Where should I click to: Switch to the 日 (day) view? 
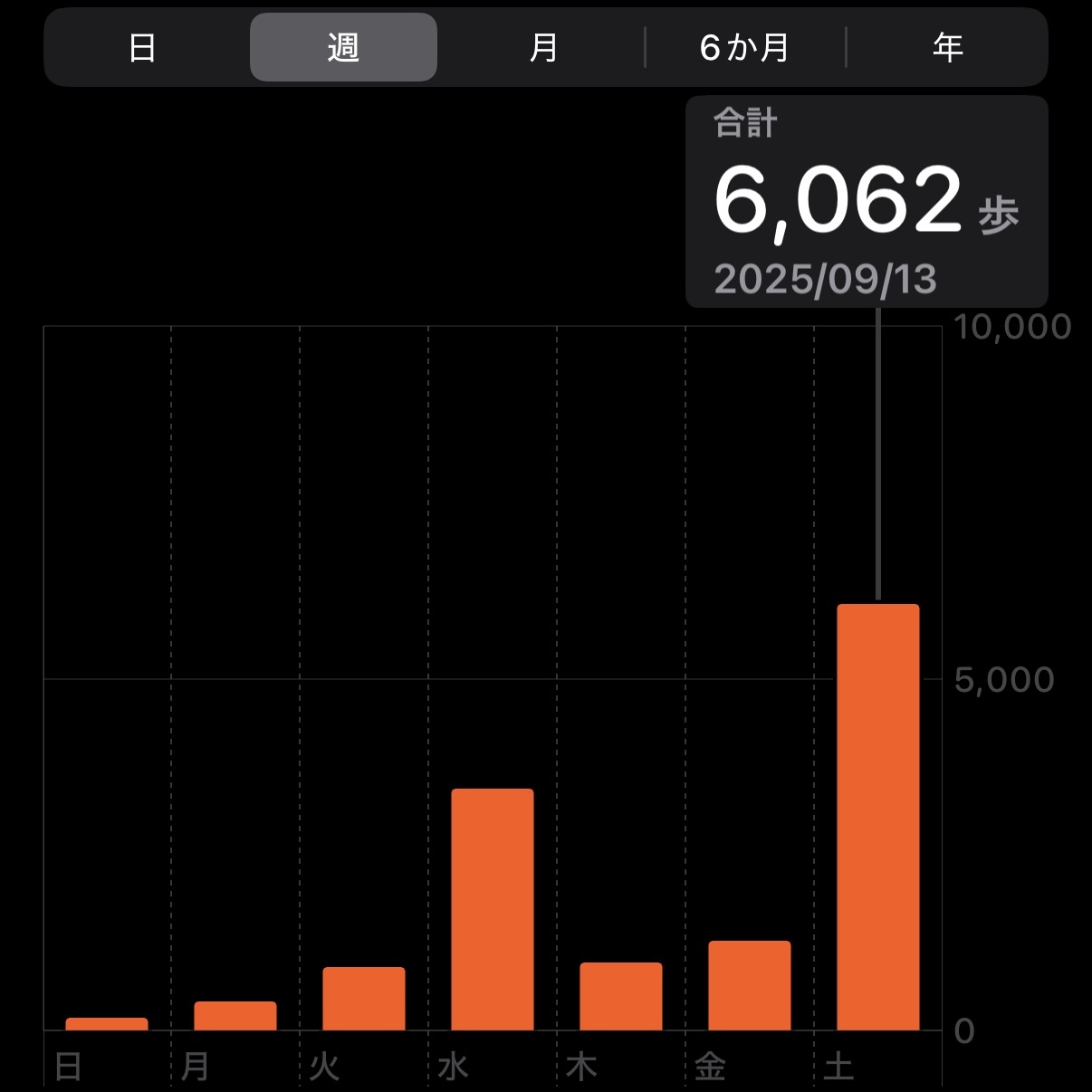coord(142,47)
